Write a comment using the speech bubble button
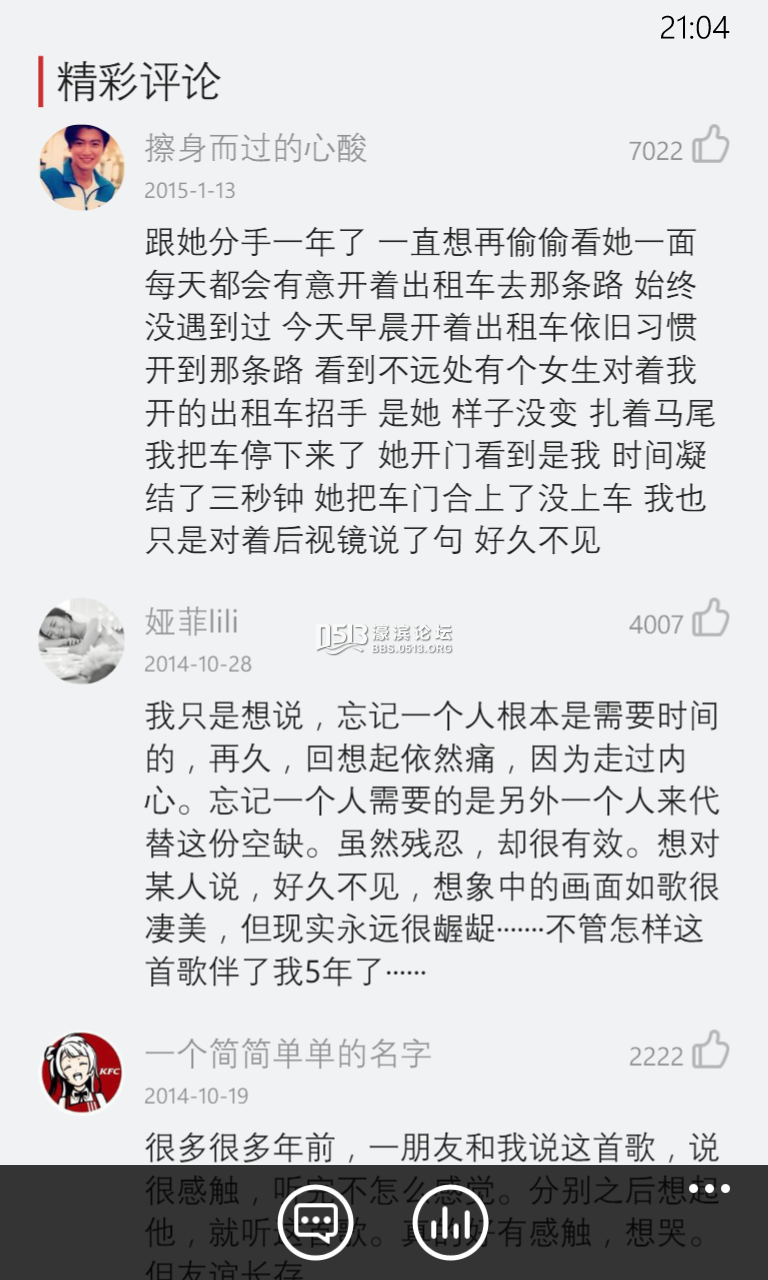The height and width of the screenshot is (1280, 768). tap(316, 1222)
